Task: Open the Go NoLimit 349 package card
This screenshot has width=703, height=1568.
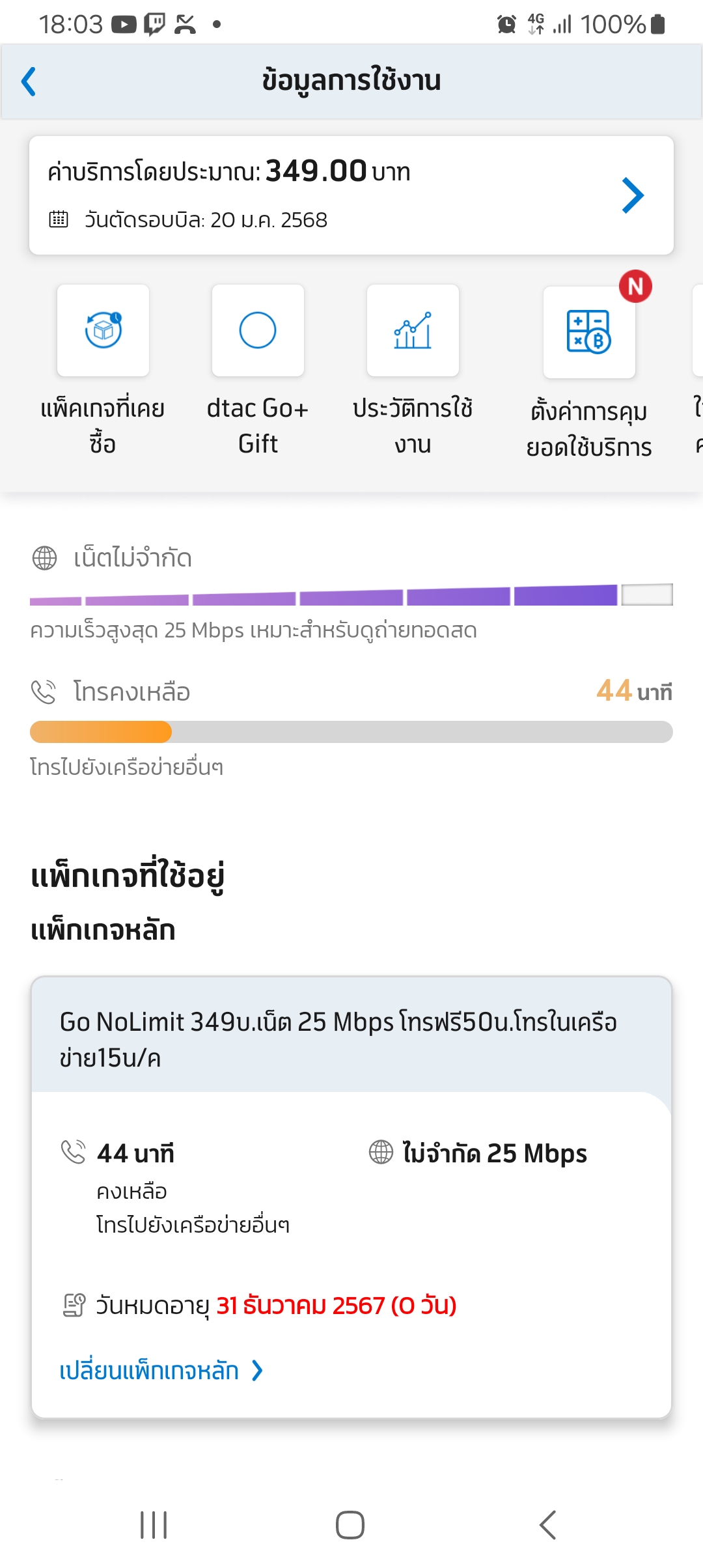Action: pos(351,1197)
